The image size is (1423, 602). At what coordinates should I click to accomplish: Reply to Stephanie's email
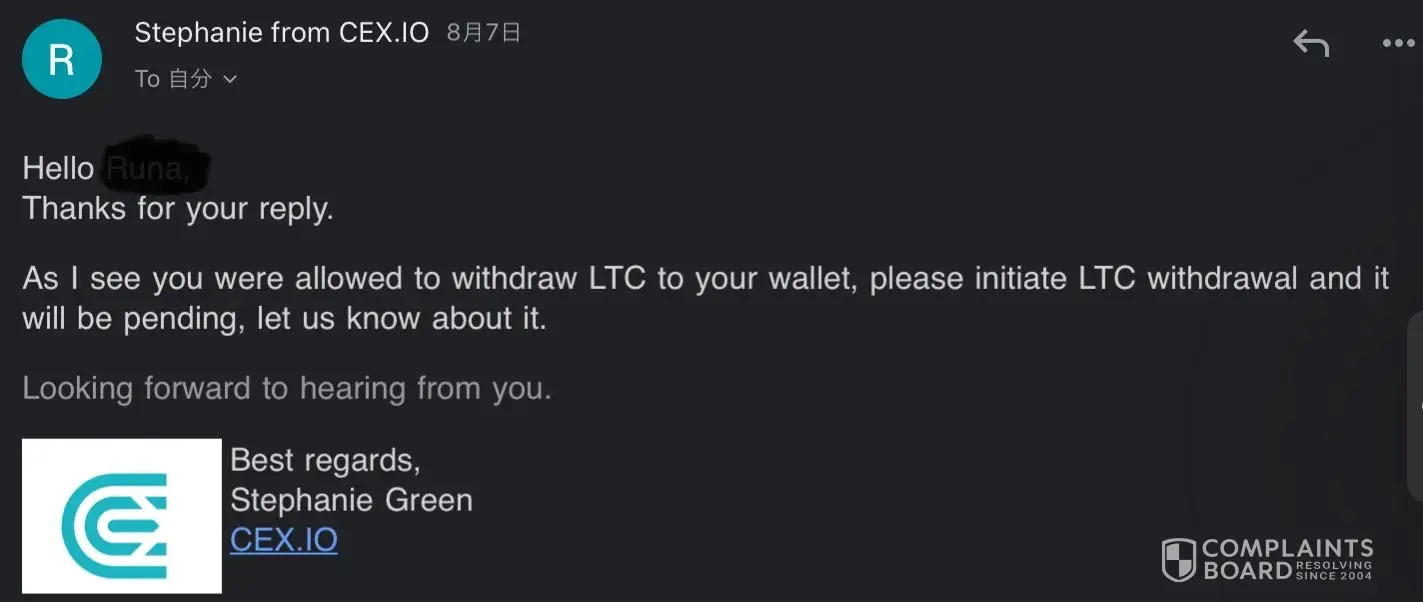coord(1310,43)
